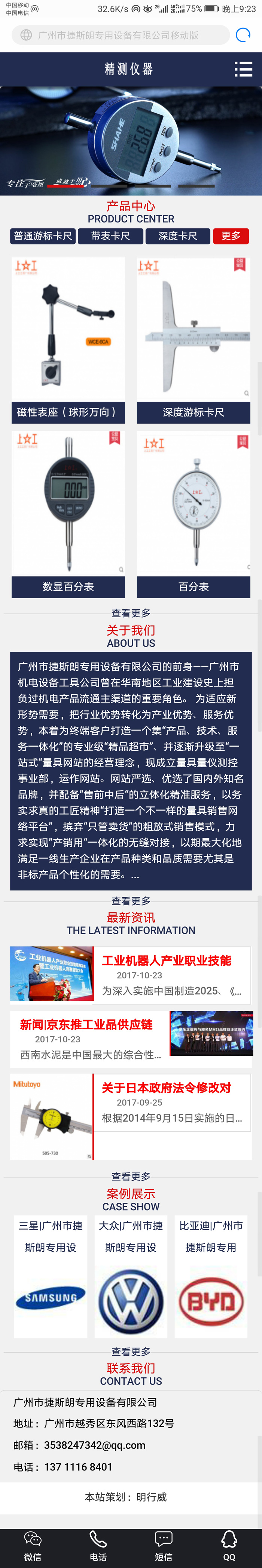Viewport: 262px width, 1568px height.
Task: Tap the red 更多 button
Action: click(230, 236)
